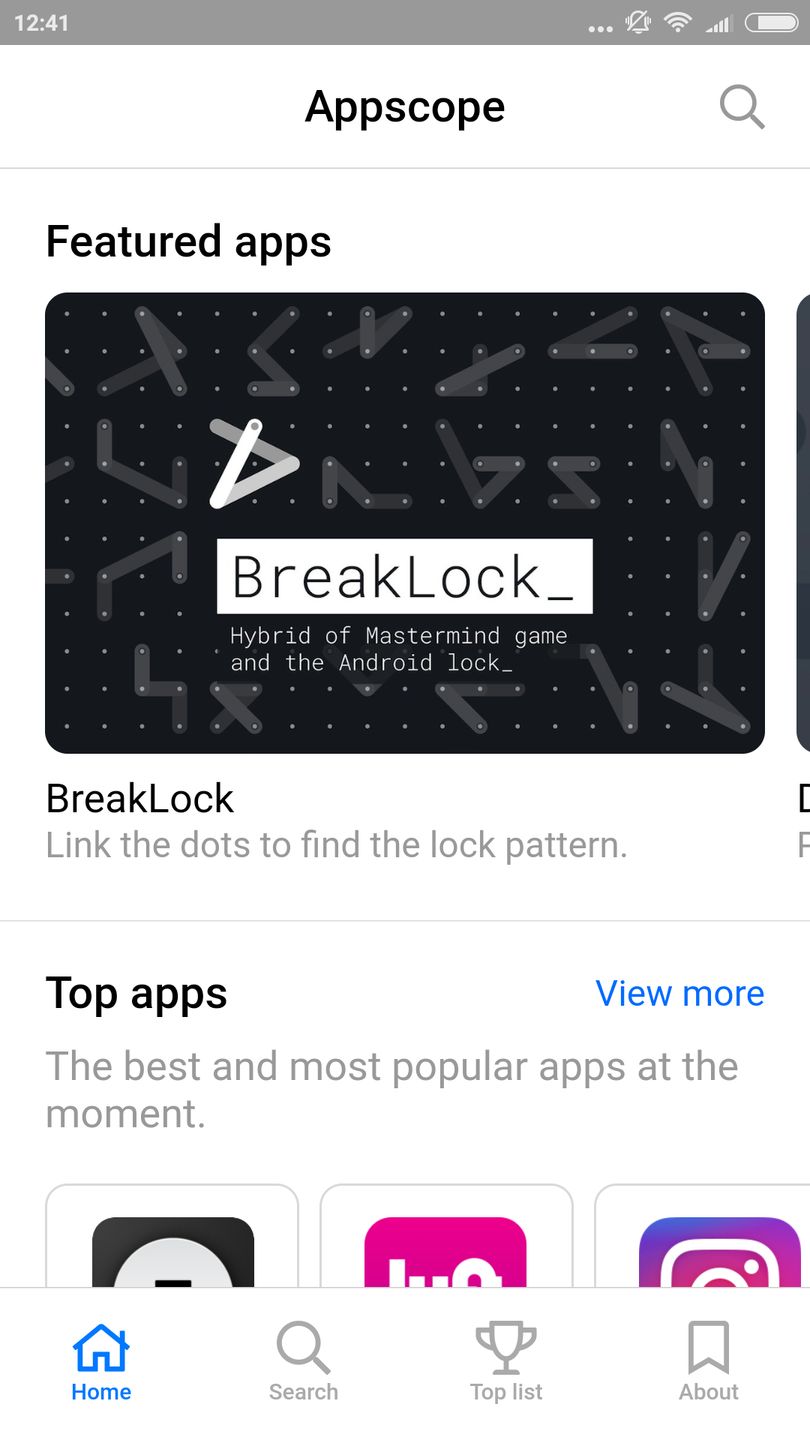This screenshot has height=1440, width=810.
Task: Switch to the About tab
Action: coord(708,1360)
